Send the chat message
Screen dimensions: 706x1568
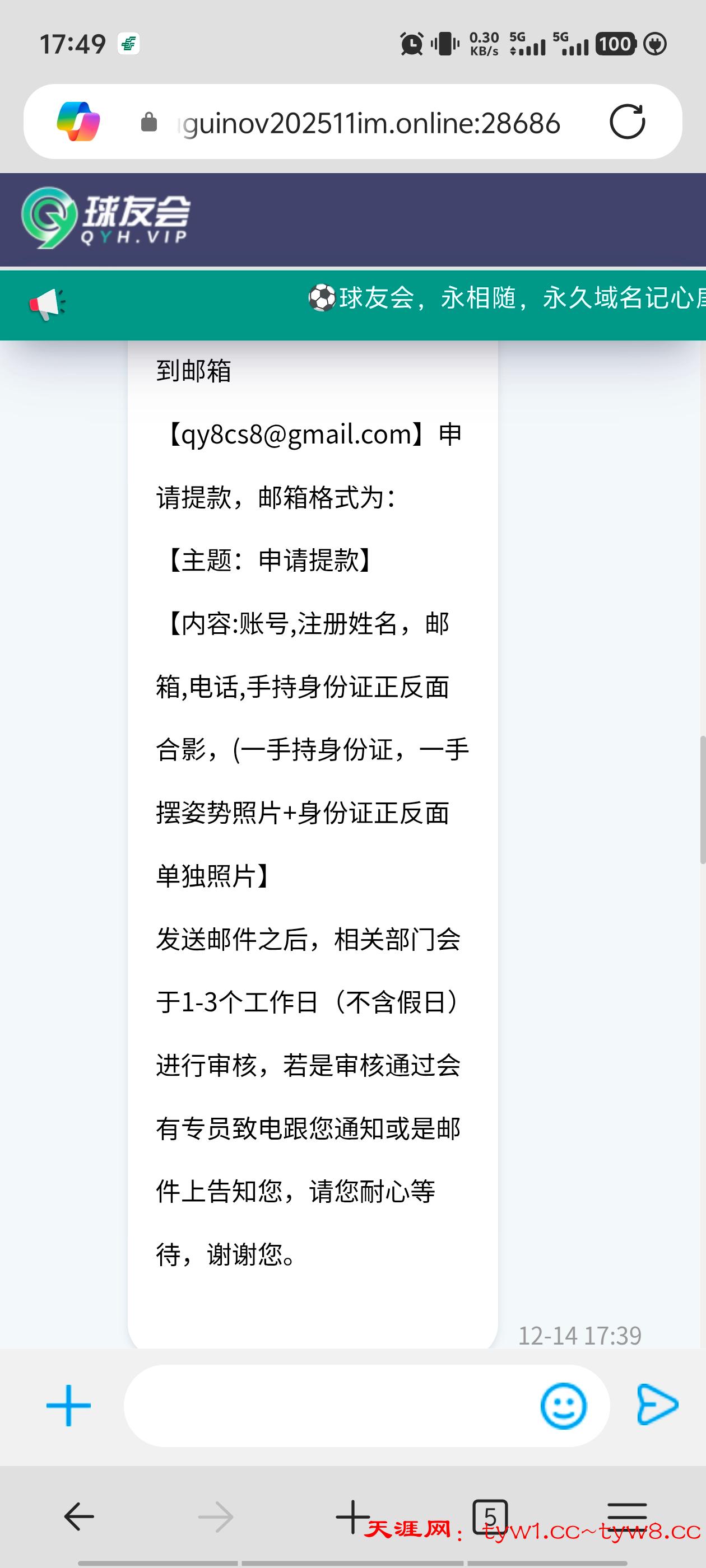click(x=657, y=1404)
